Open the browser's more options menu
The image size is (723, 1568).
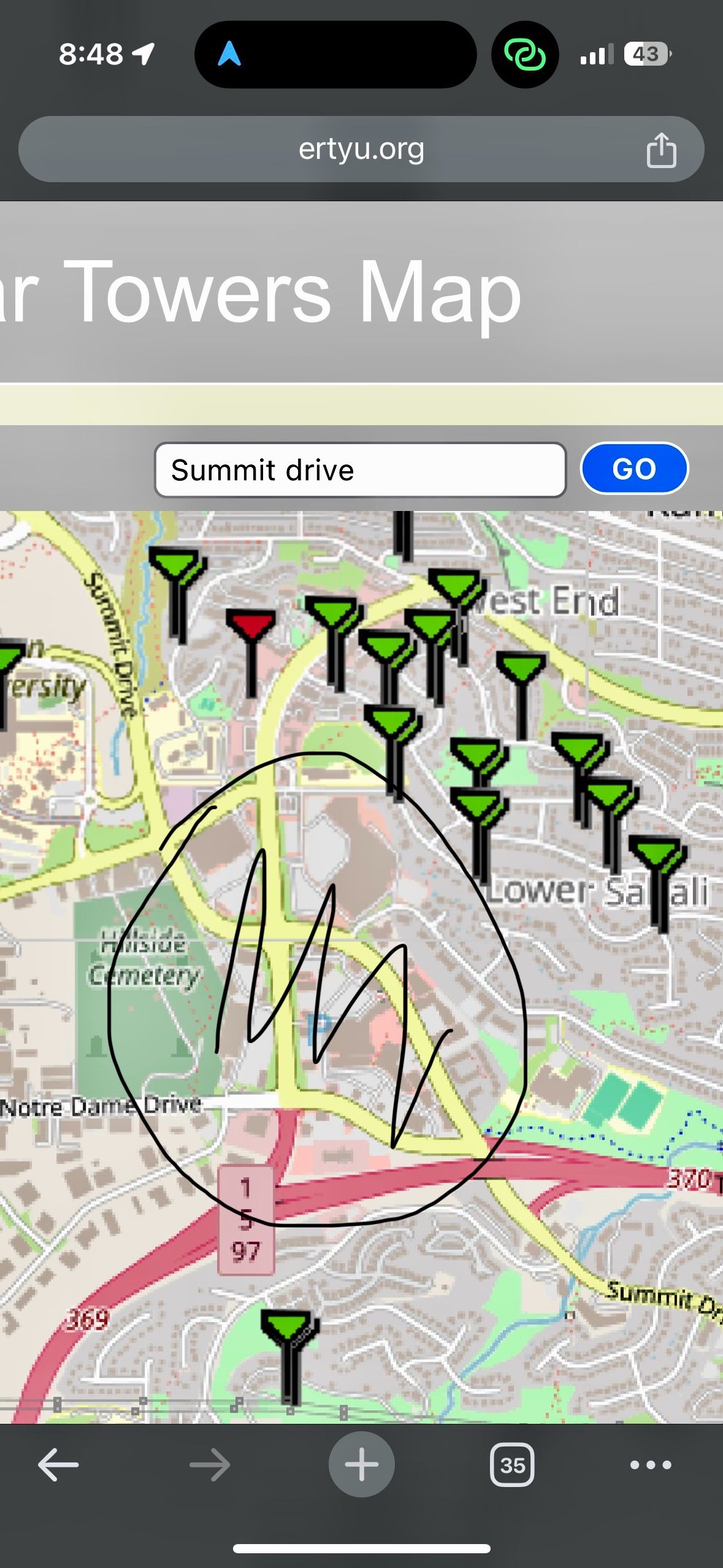651,1465
